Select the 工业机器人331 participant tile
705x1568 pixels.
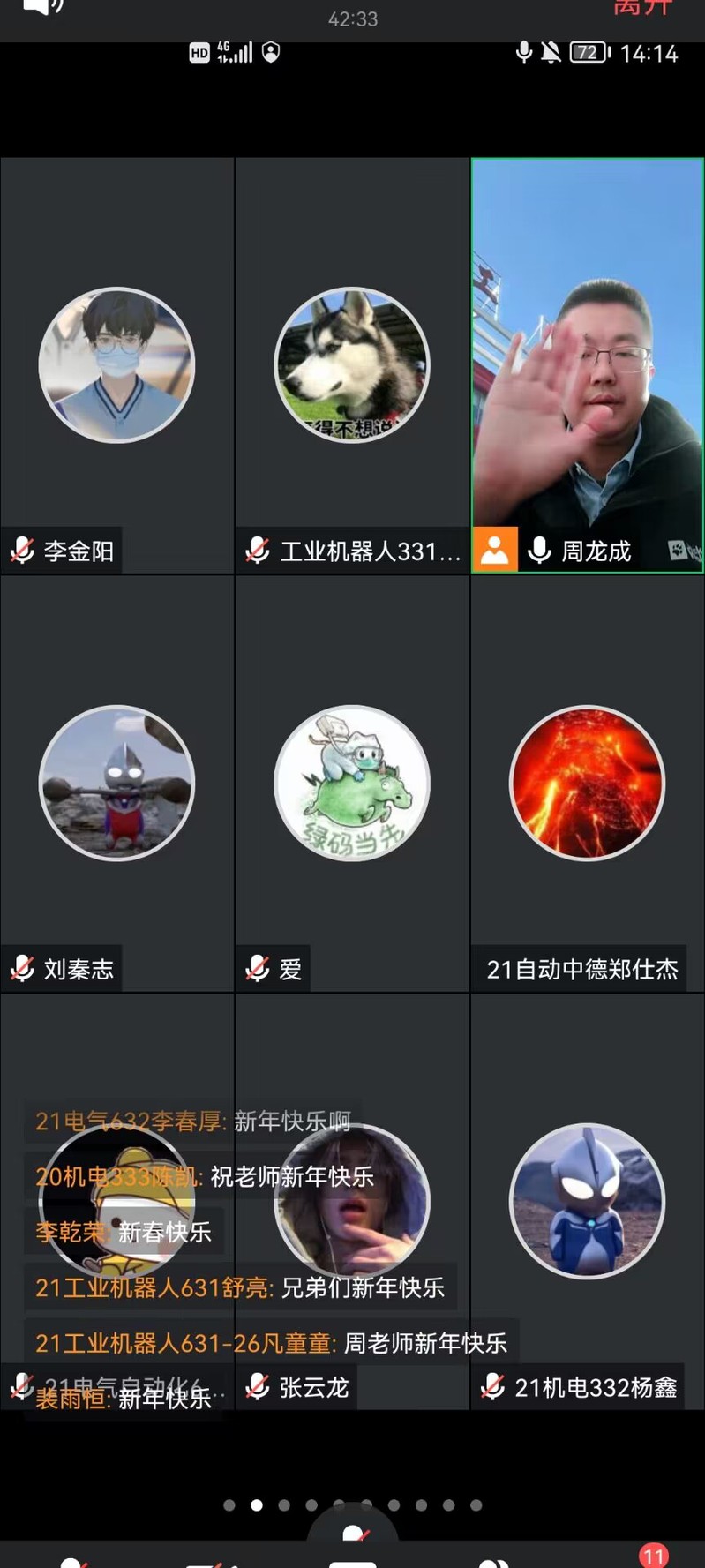tap(352, 365)
